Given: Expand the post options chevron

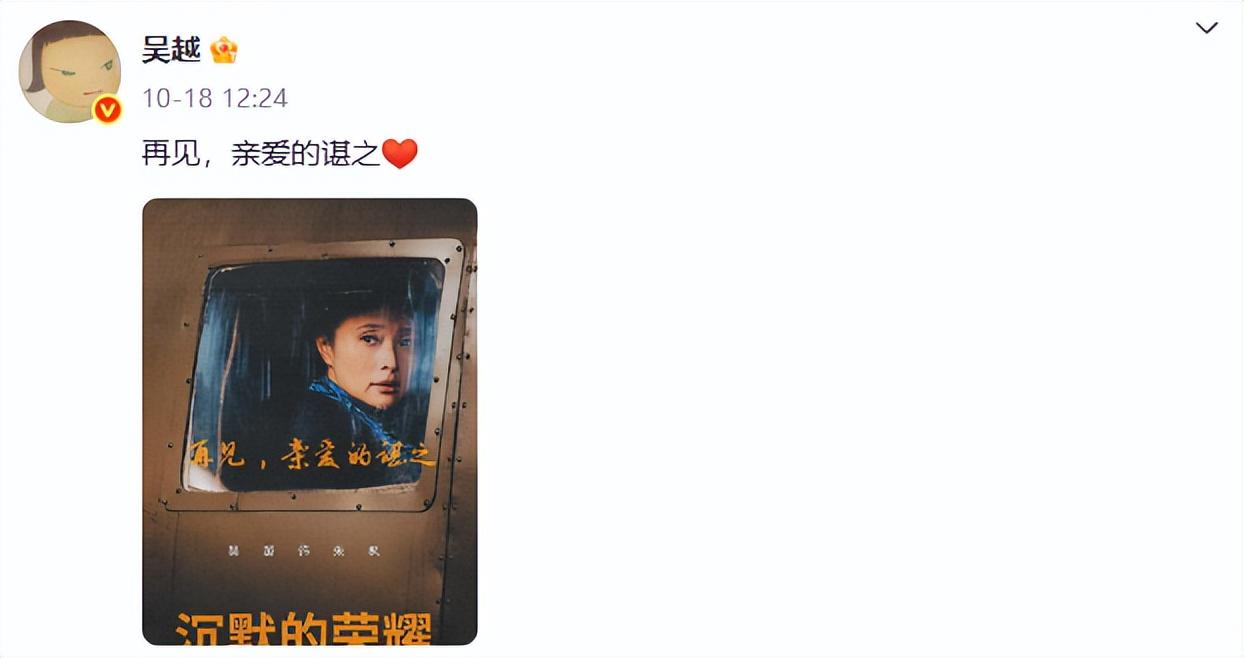Looking at the screenshot, I should tap(1206, 28).
